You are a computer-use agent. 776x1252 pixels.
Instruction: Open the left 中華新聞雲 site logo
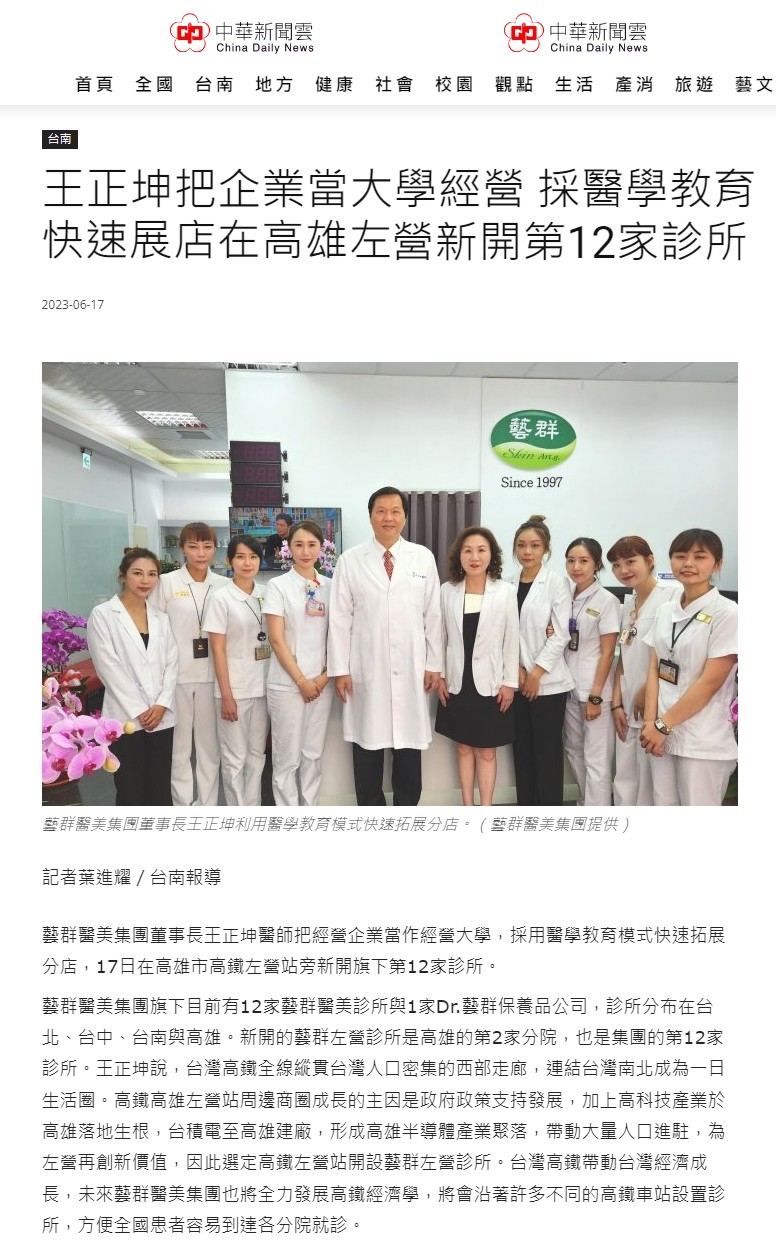click(243, 34)
